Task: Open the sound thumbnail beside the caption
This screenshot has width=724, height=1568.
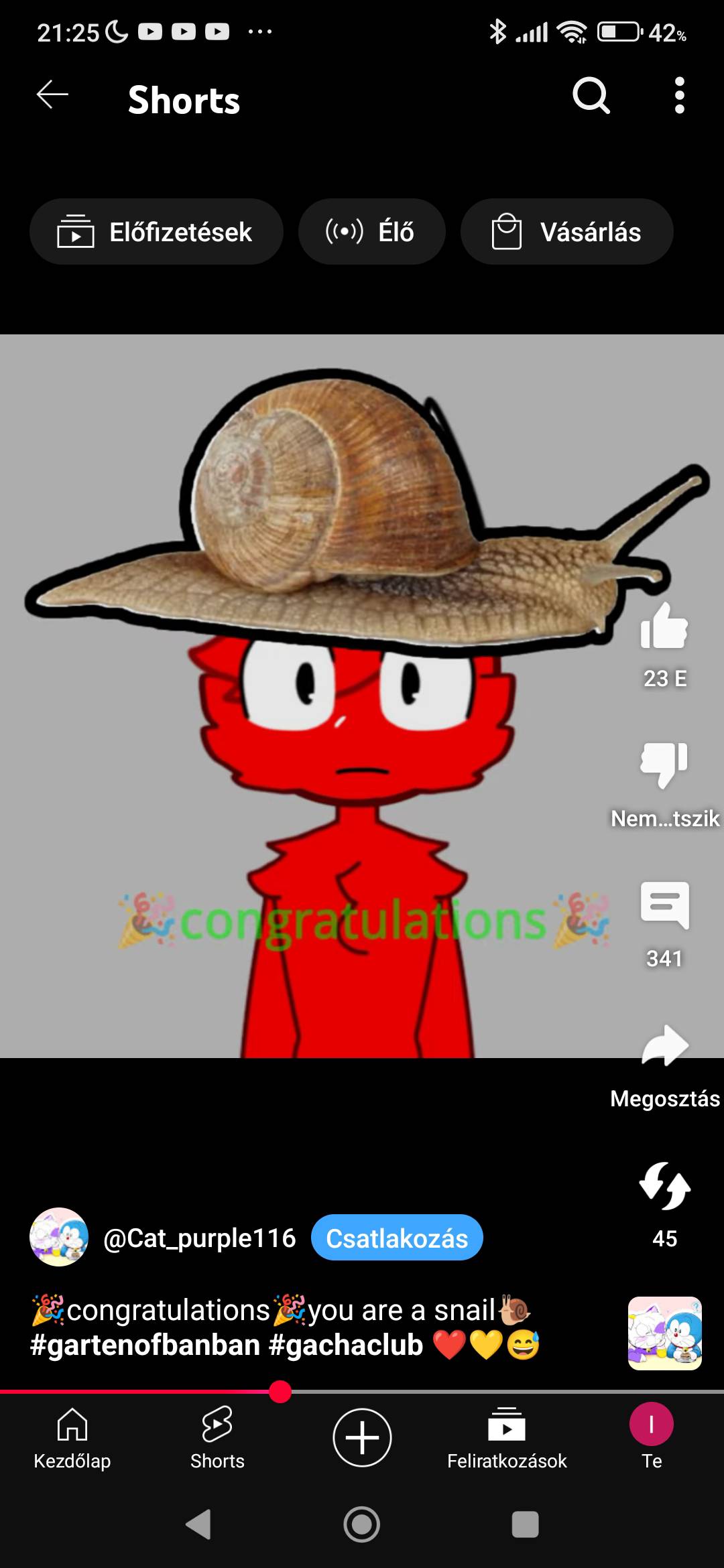Action: click(x=664, y=1333)
